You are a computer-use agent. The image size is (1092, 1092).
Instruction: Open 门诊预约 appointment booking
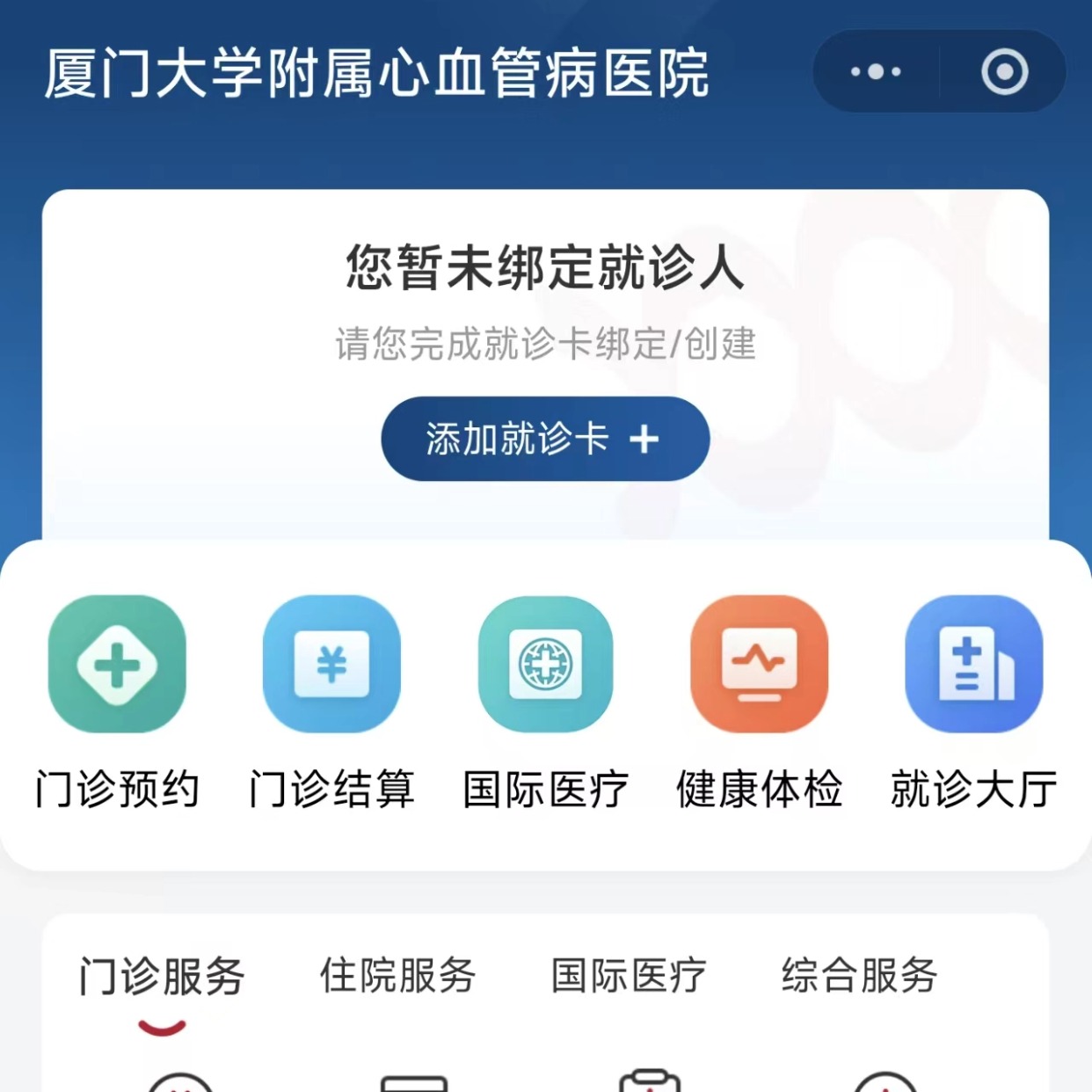click(x=117, y=665)
